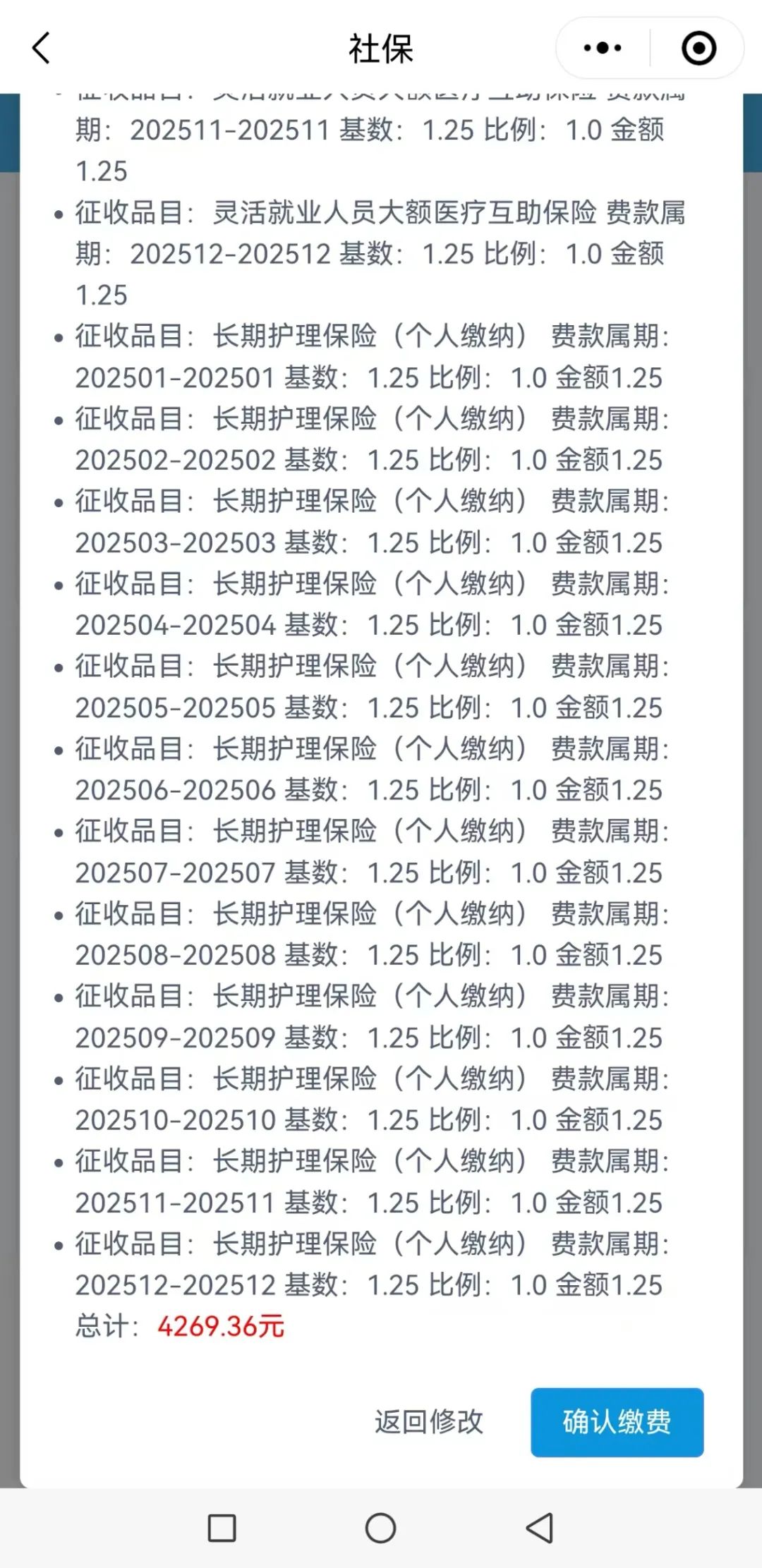Open the mini program more-options menu

coord(603,49)
